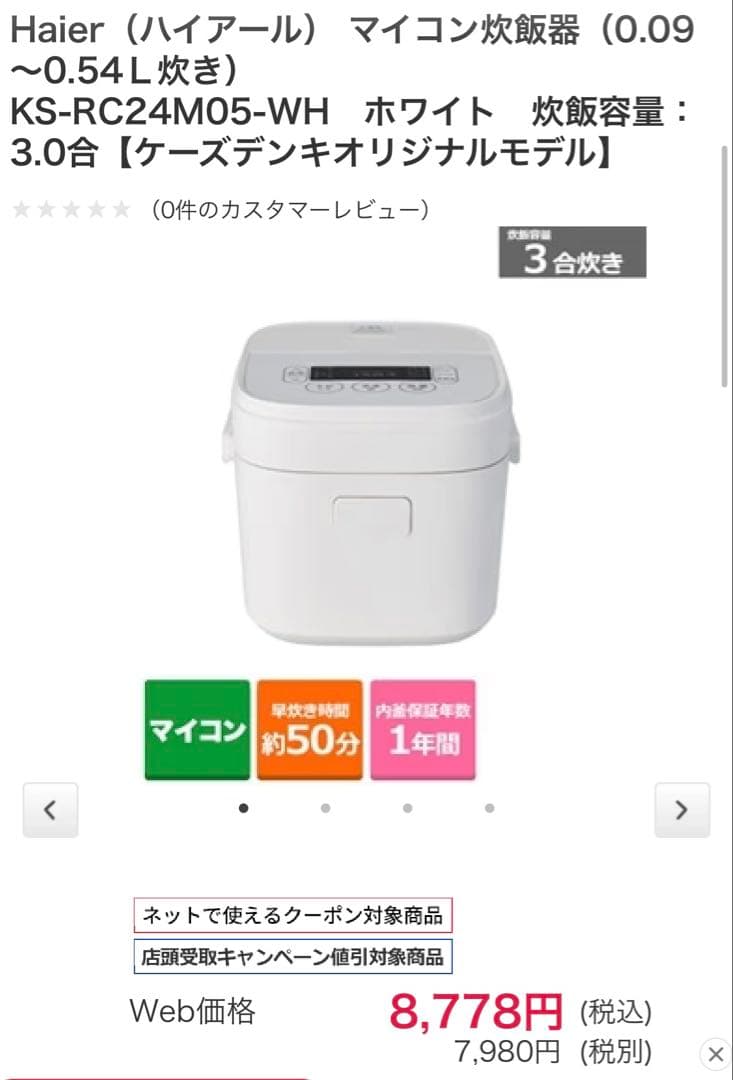Click the ネットで使えるクーポン対象商品 label

[x=293, y=915]
